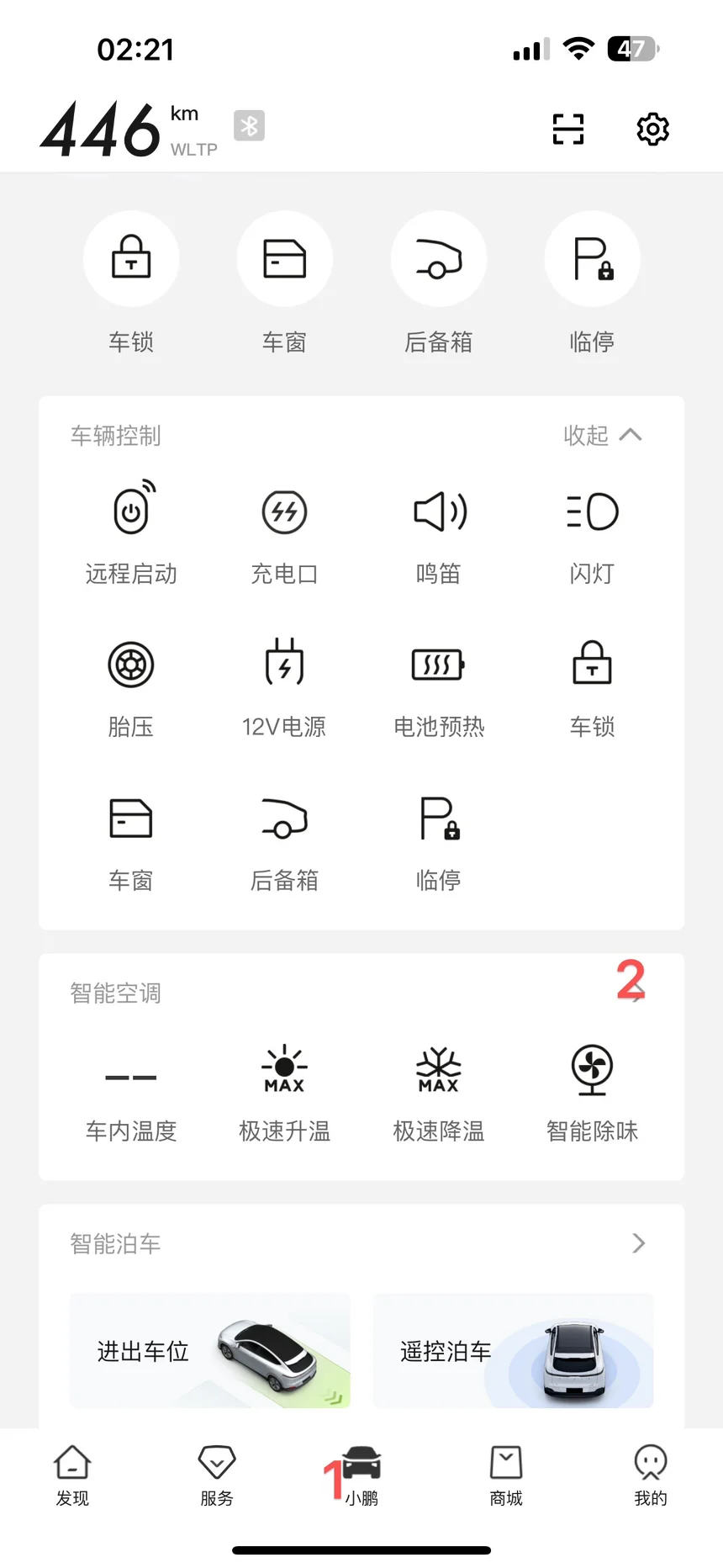Open the 进出车位 parking card
The image size is (723, 1568).
[x=209, y=1351]
